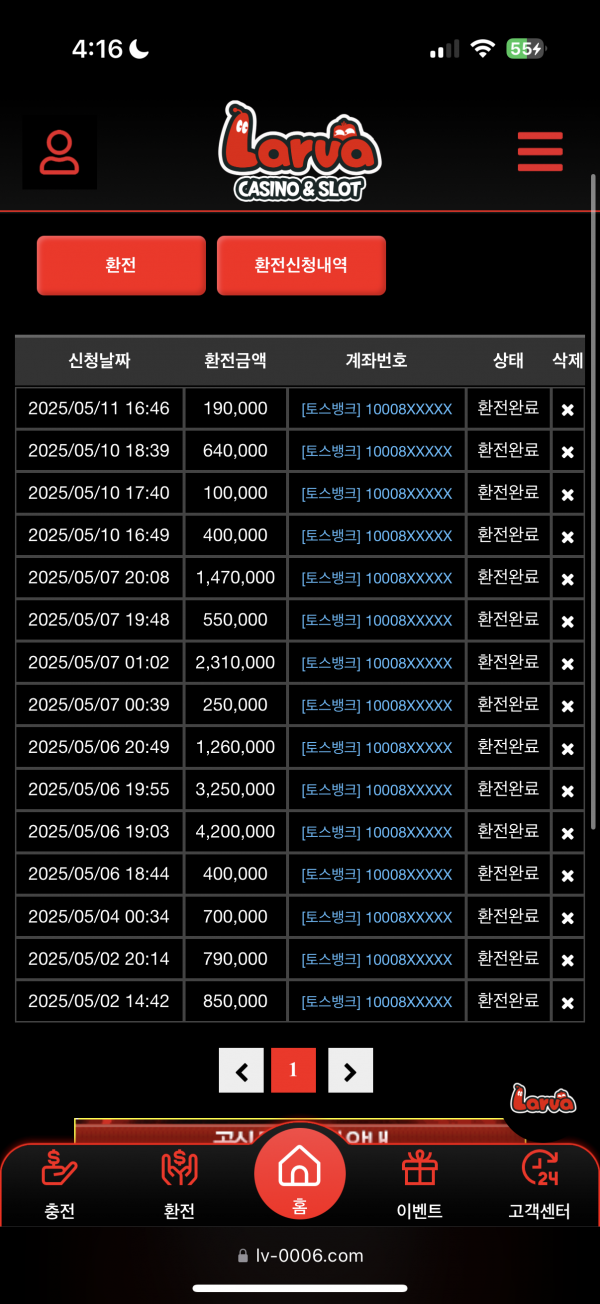
Task: Tap the lv-0006.com address bar
Action: click(300, 1256)
